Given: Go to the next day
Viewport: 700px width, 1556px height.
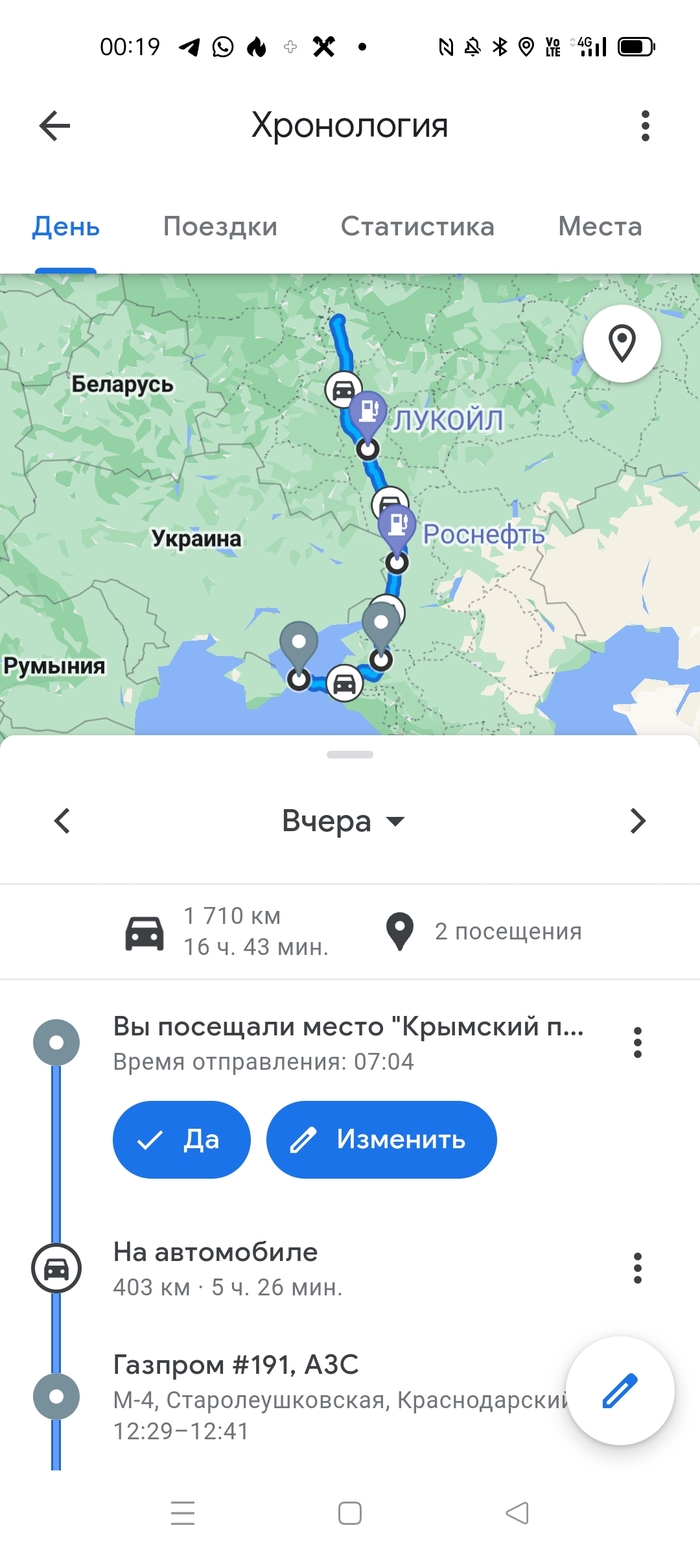Looking at the screenshot, I should (637, 821).
